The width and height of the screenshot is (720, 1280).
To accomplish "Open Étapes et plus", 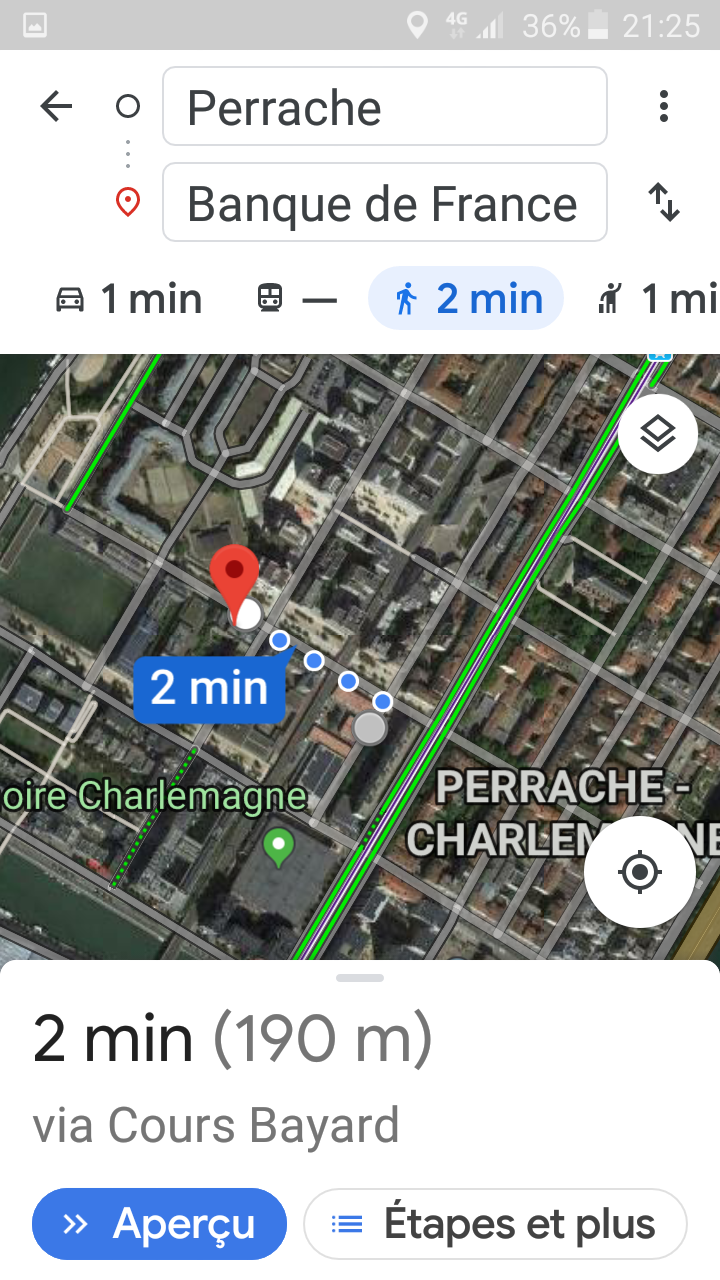I will pos(495,1224).
